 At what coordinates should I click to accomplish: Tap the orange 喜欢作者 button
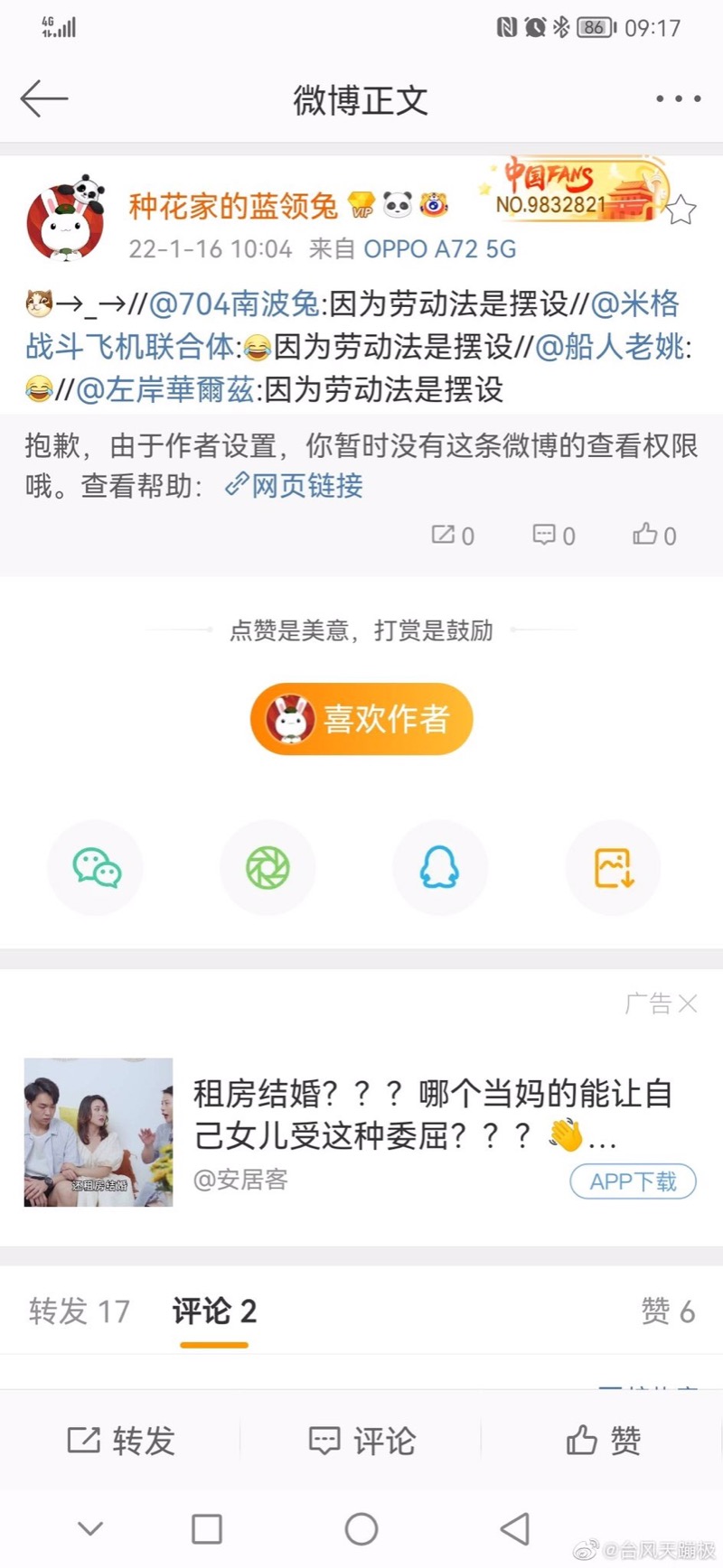click(x=361, y=719)
